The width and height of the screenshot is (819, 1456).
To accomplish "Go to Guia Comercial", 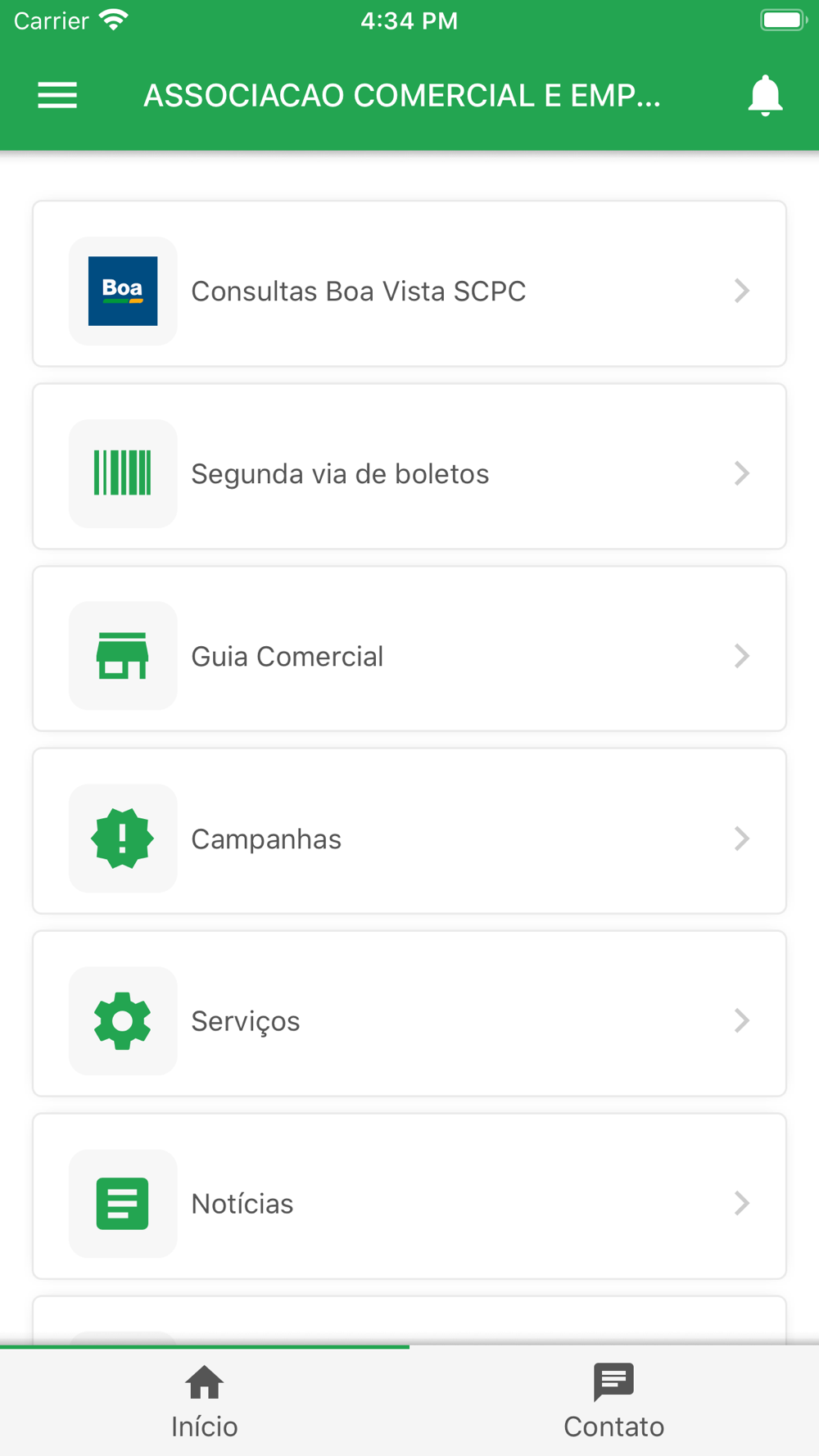I will (x=409, y=649).
